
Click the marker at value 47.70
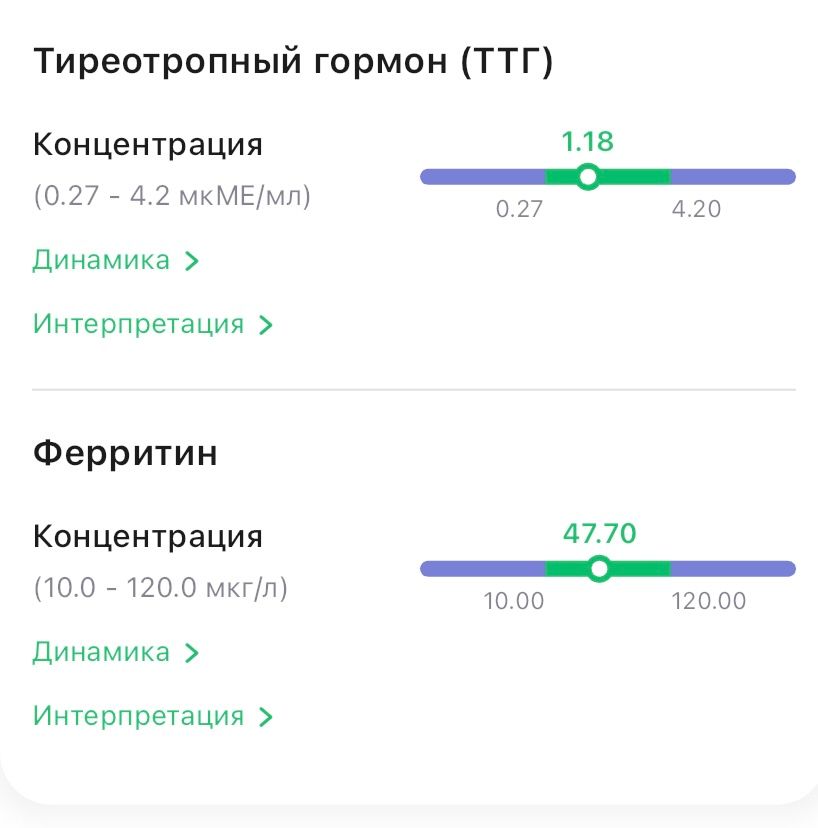coord(600,570)
